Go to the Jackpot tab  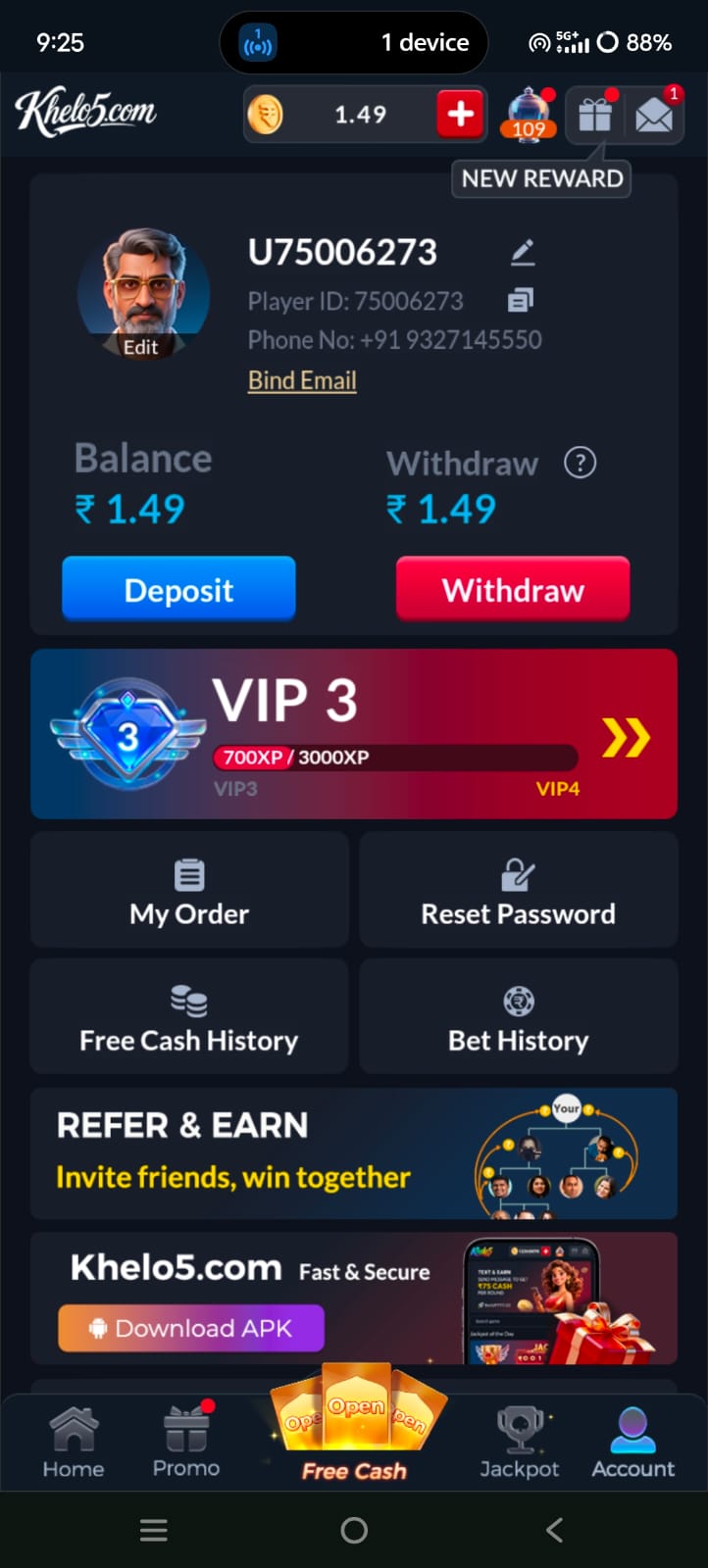(x=519, y=1442)
